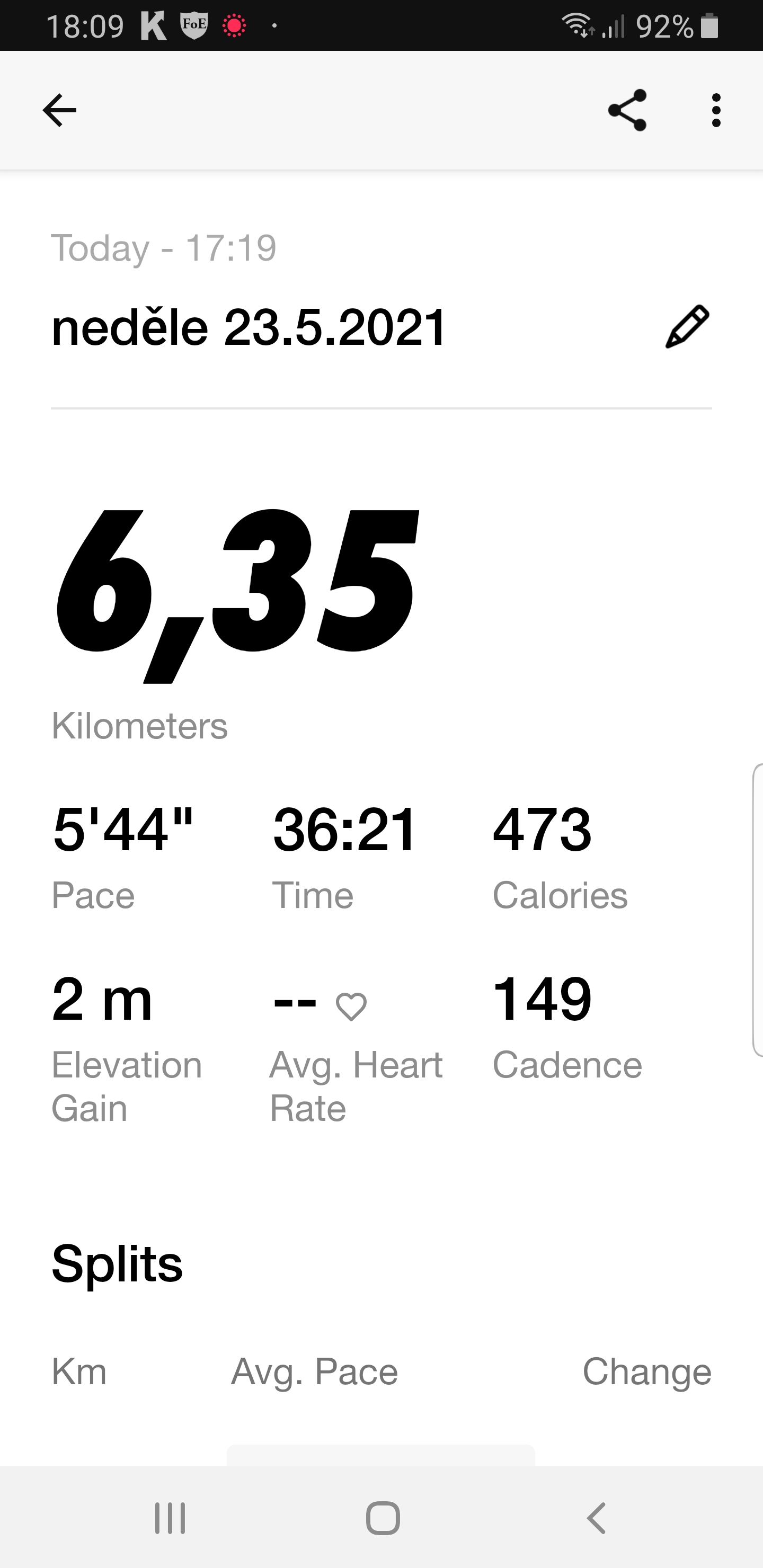
Task: Open recent apps from the navigation bar
Action: pyautogui.click(x=170, y=1518)
